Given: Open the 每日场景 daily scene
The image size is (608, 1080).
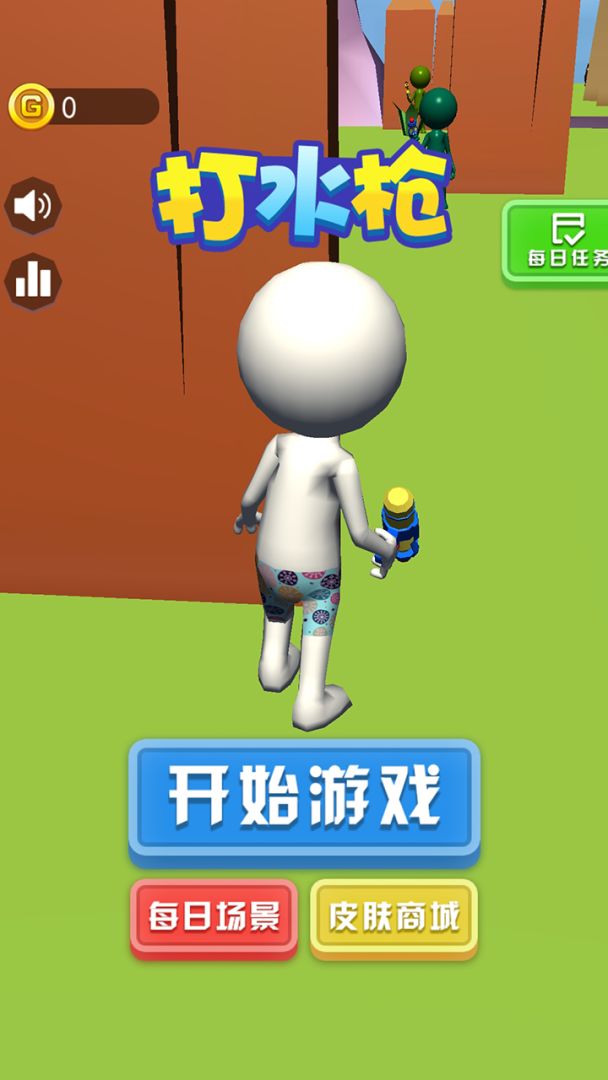Looking at the screenshot, I should (214, 916).
